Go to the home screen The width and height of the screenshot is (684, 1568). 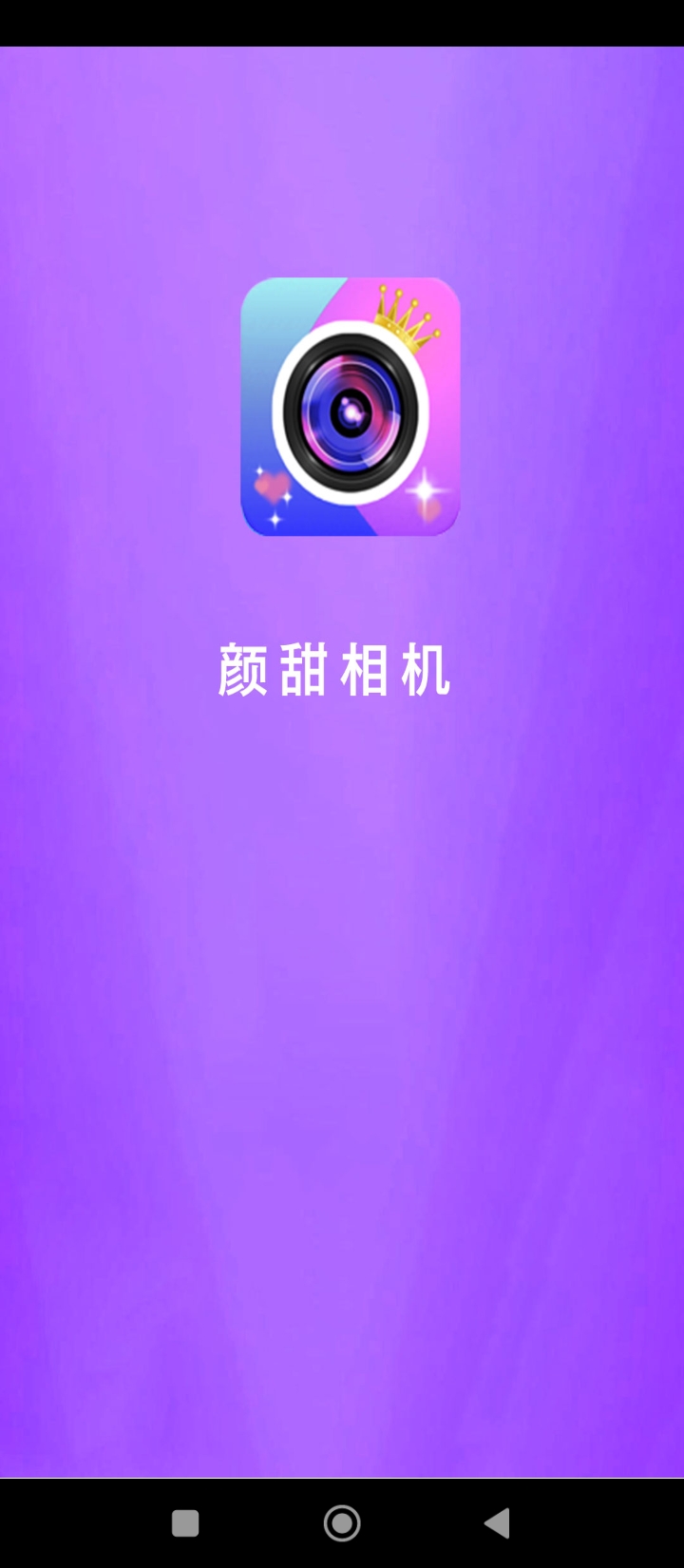pos(342,1523)
